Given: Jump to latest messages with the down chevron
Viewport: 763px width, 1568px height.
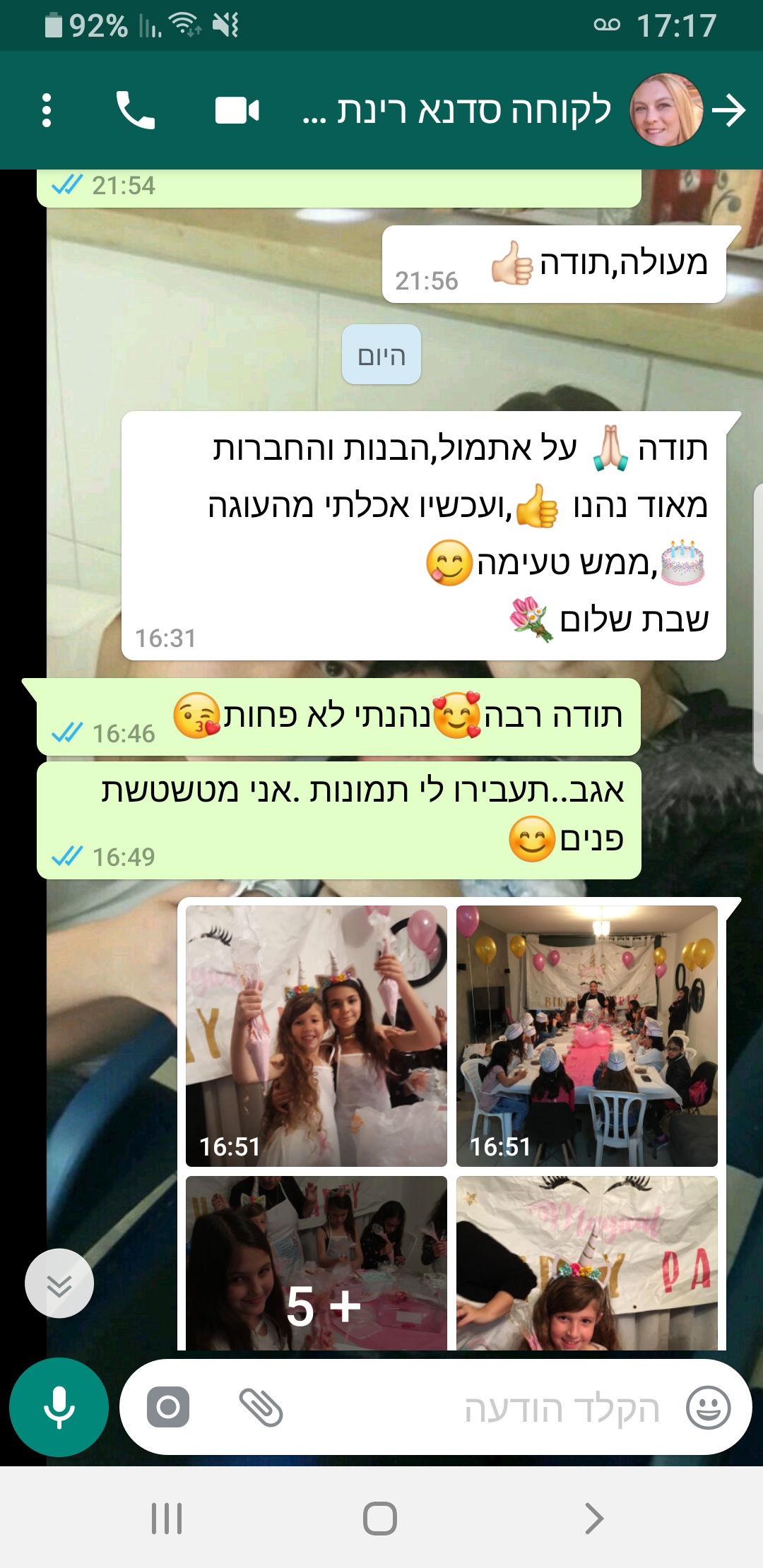Looking at the screenshot, I should point(59,1283).
